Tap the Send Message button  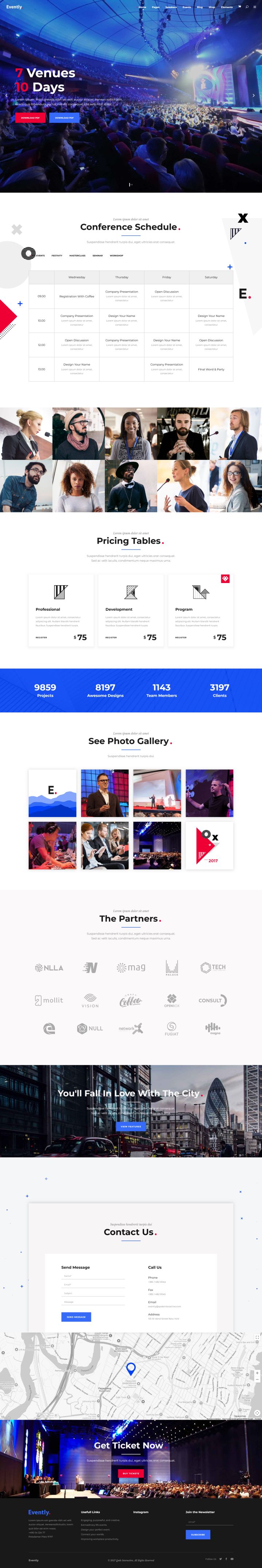click(76, 1316)
